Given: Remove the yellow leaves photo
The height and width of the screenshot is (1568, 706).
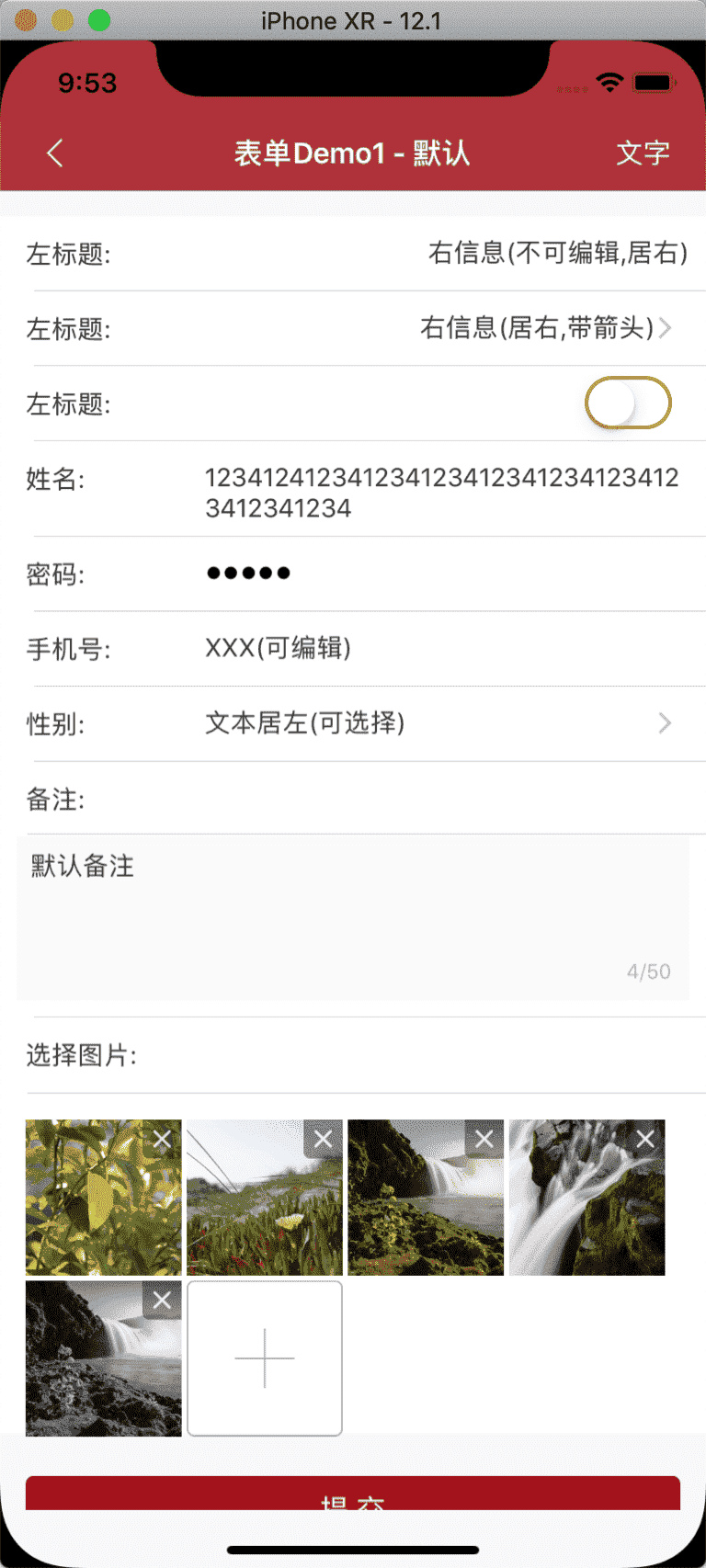Looking at the screenshot, I should (163, 1140).
